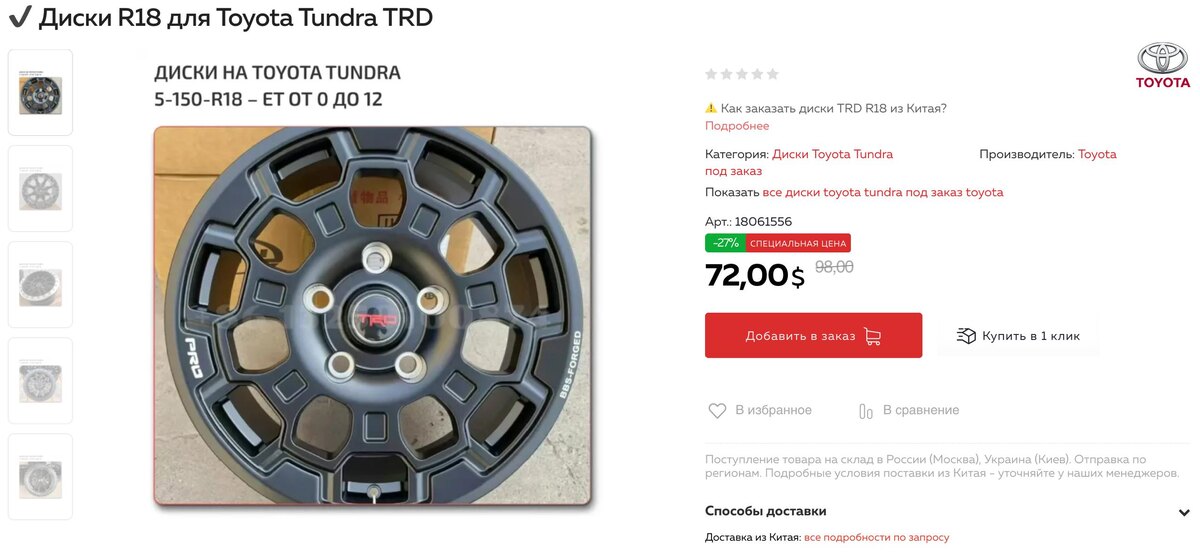Open the «Подробнее» link about ordering
This screenshot has height=552, width=1200.
pos(737,126)
